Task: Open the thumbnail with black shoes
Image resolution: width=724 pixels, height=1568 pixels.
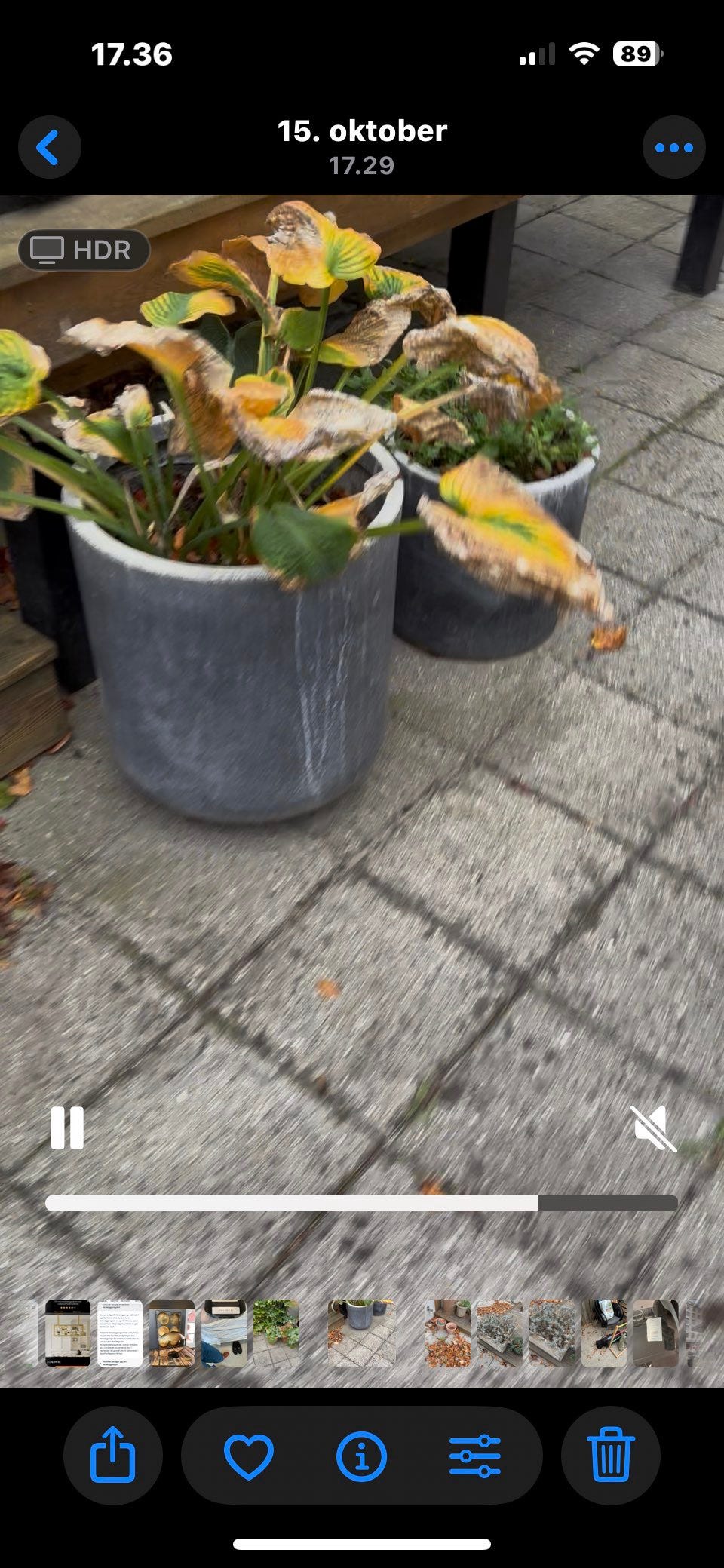Action: [x=224, y=1333]
